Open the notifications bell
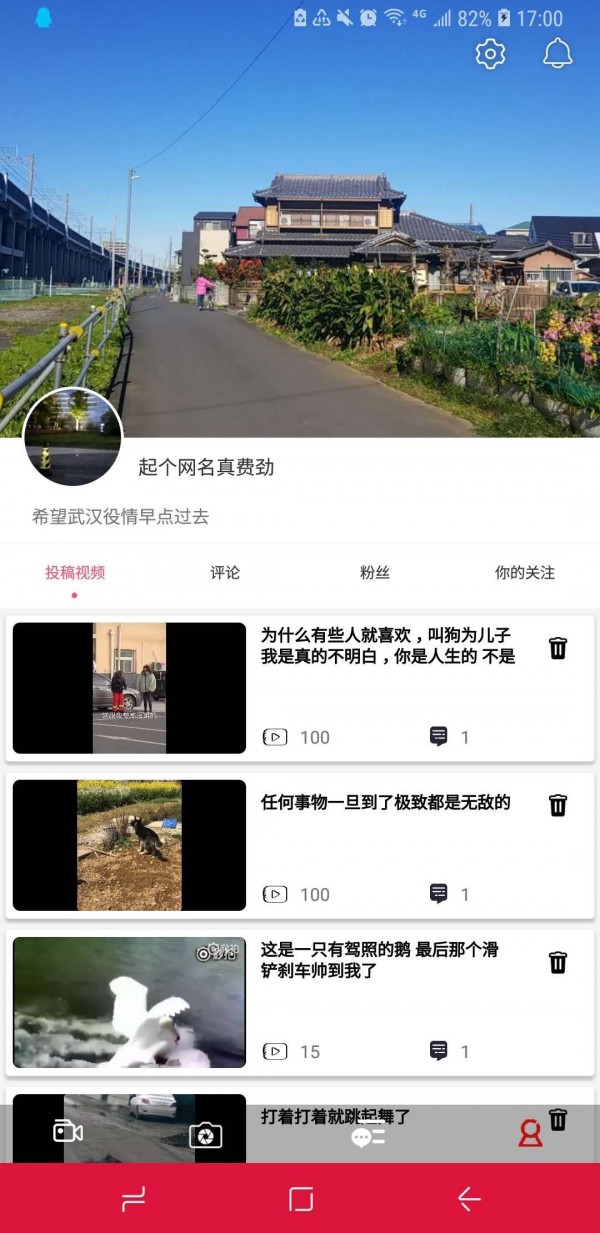This screenshot has width=600, height=1233. pos(557,54)
